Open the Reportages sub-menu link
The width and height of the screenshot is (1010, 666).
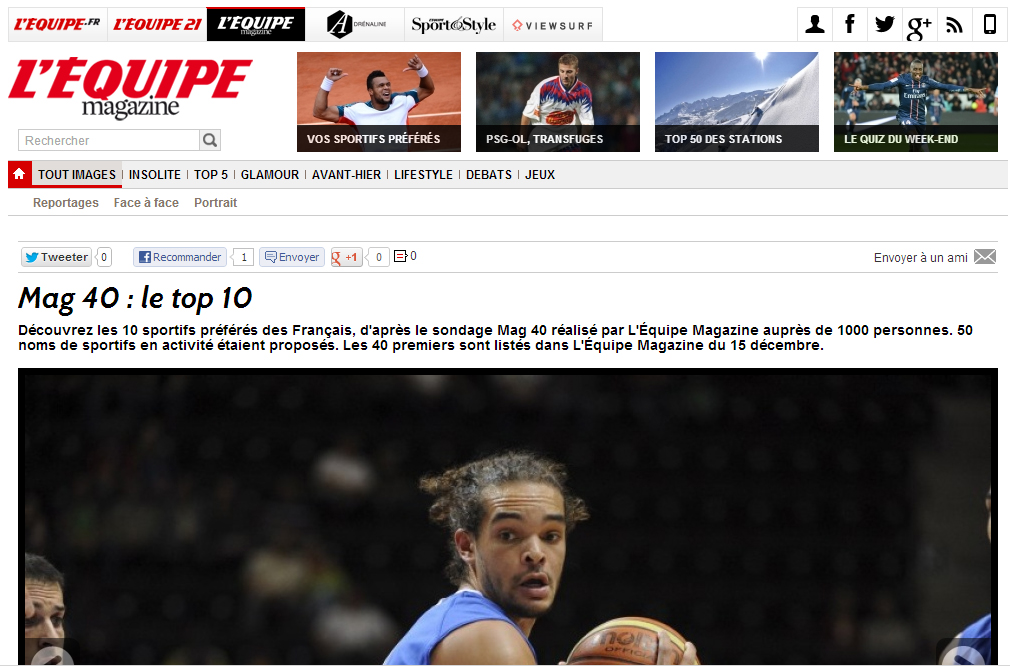point(66,202)
